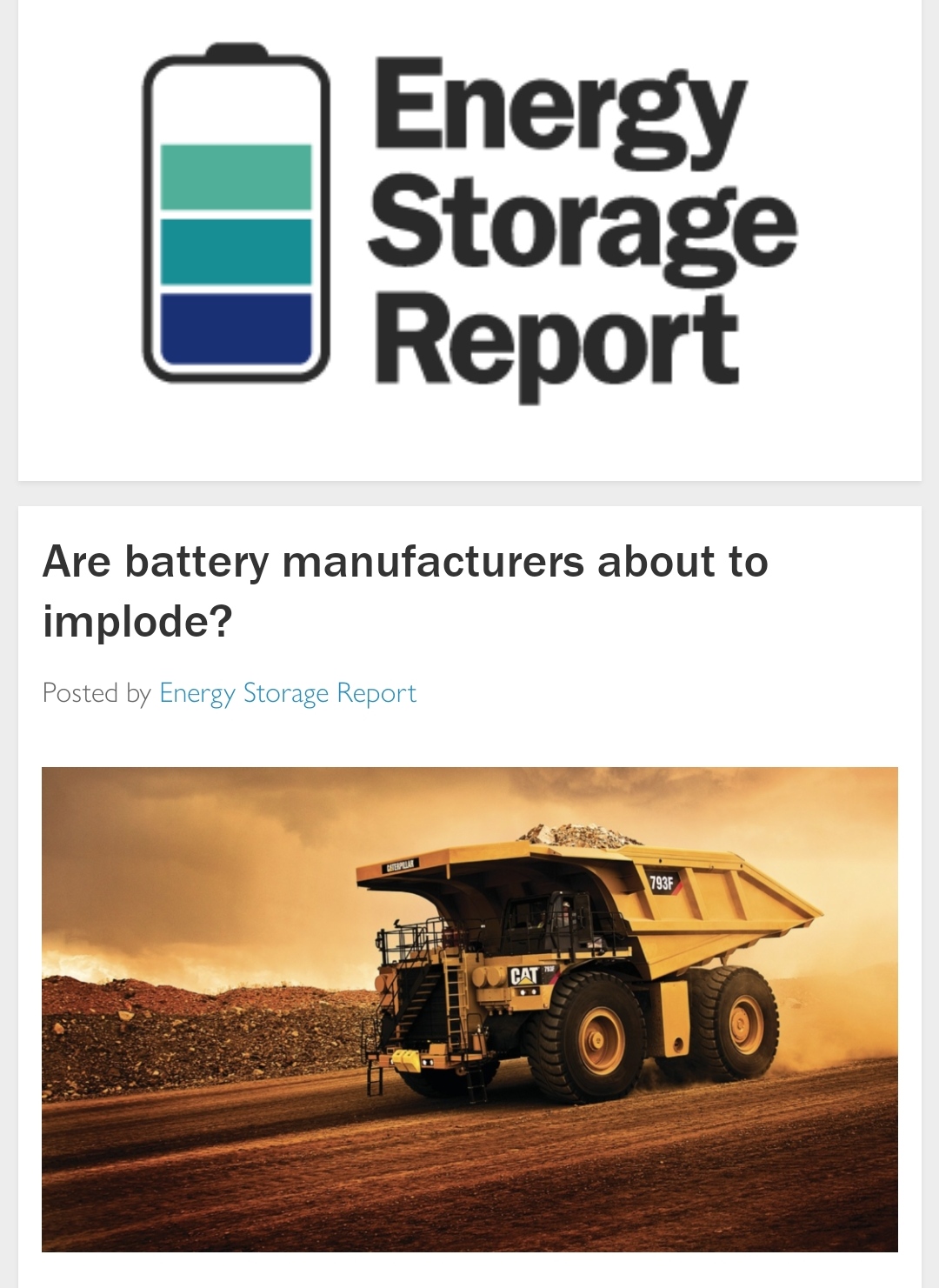Open the Energy Storage Report author link
Screen dimensions: 939x1288
coord(288,693)
